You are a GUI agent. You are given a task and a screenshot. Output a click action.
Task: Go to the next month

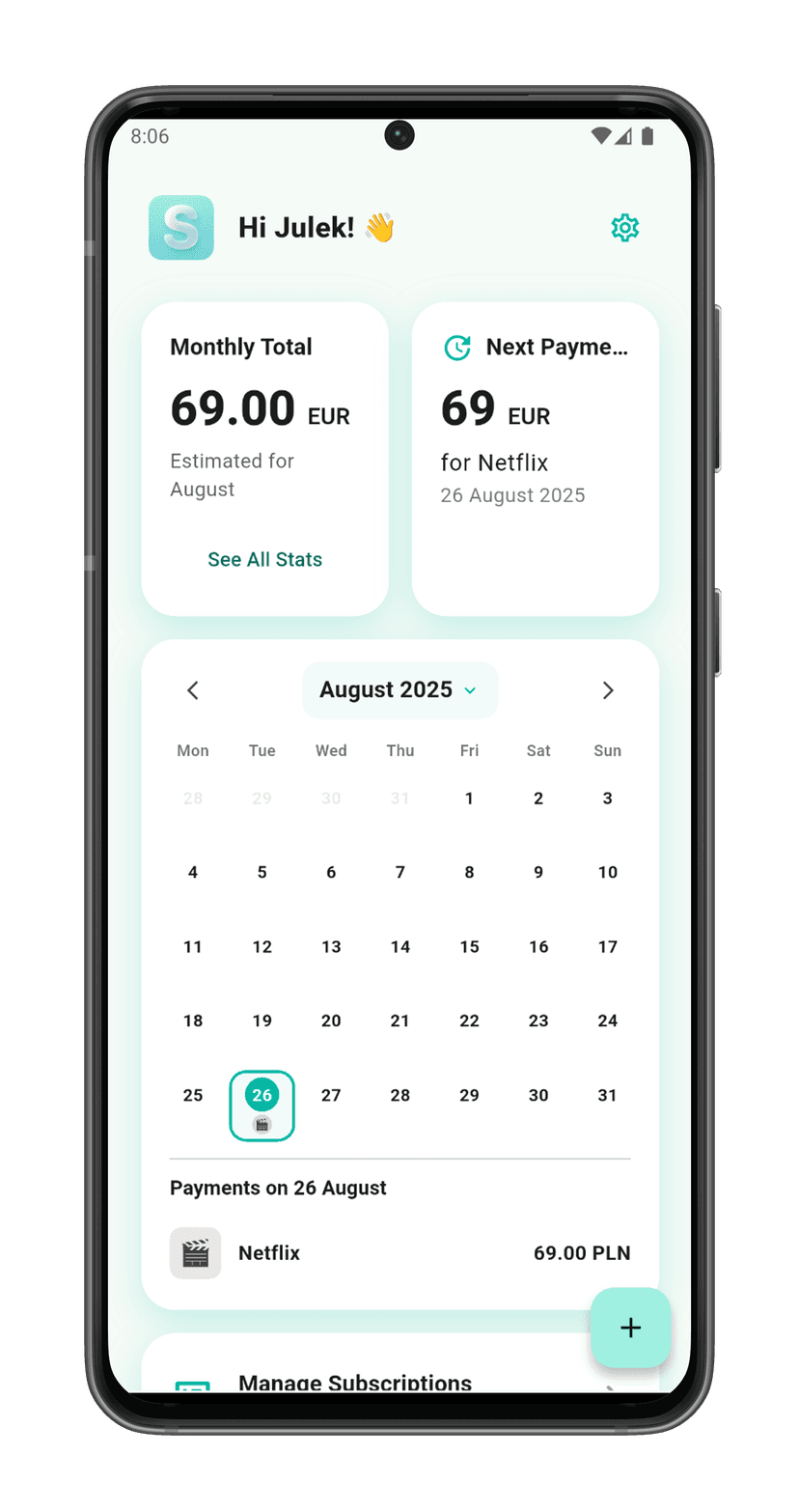608,690
